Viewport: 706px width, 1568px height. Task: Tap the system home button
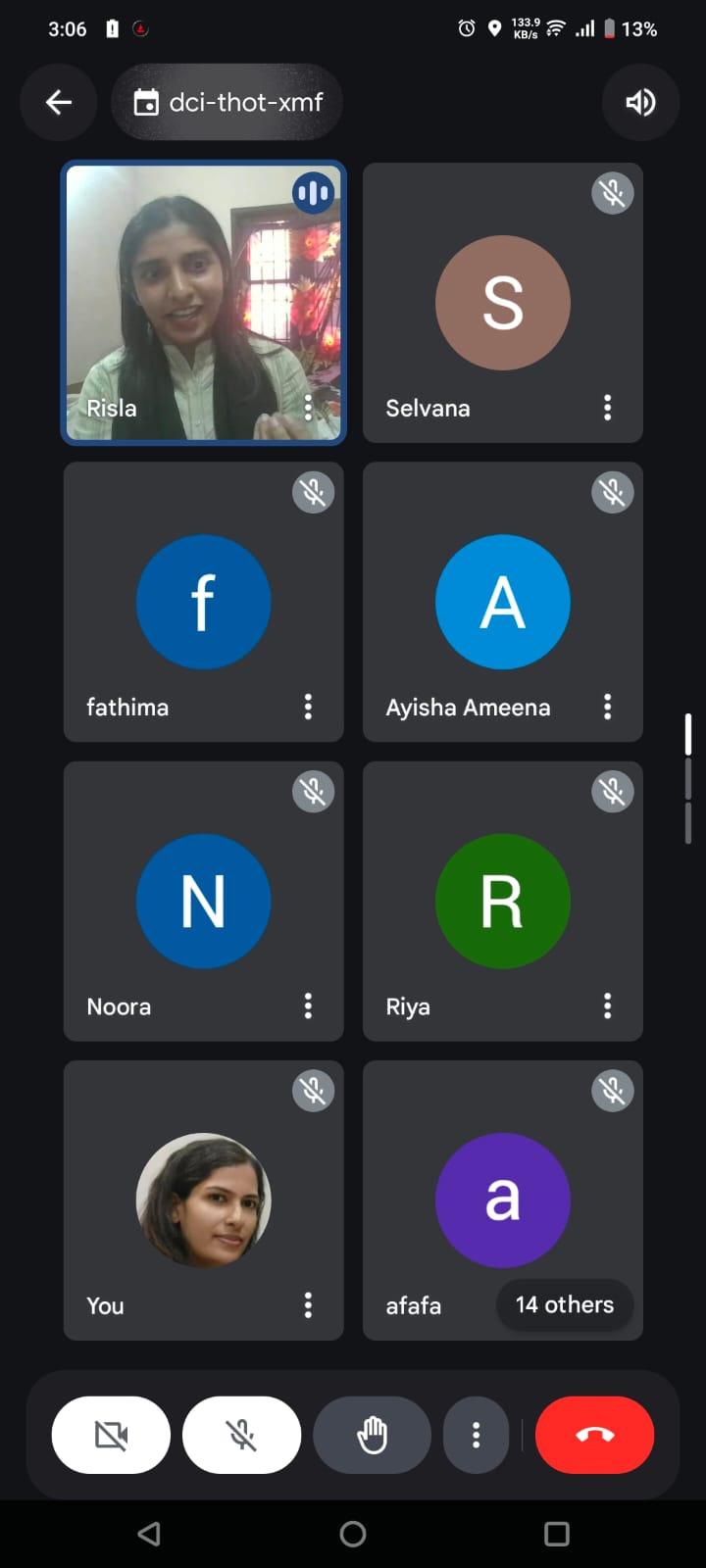[x=353, y=1534]
